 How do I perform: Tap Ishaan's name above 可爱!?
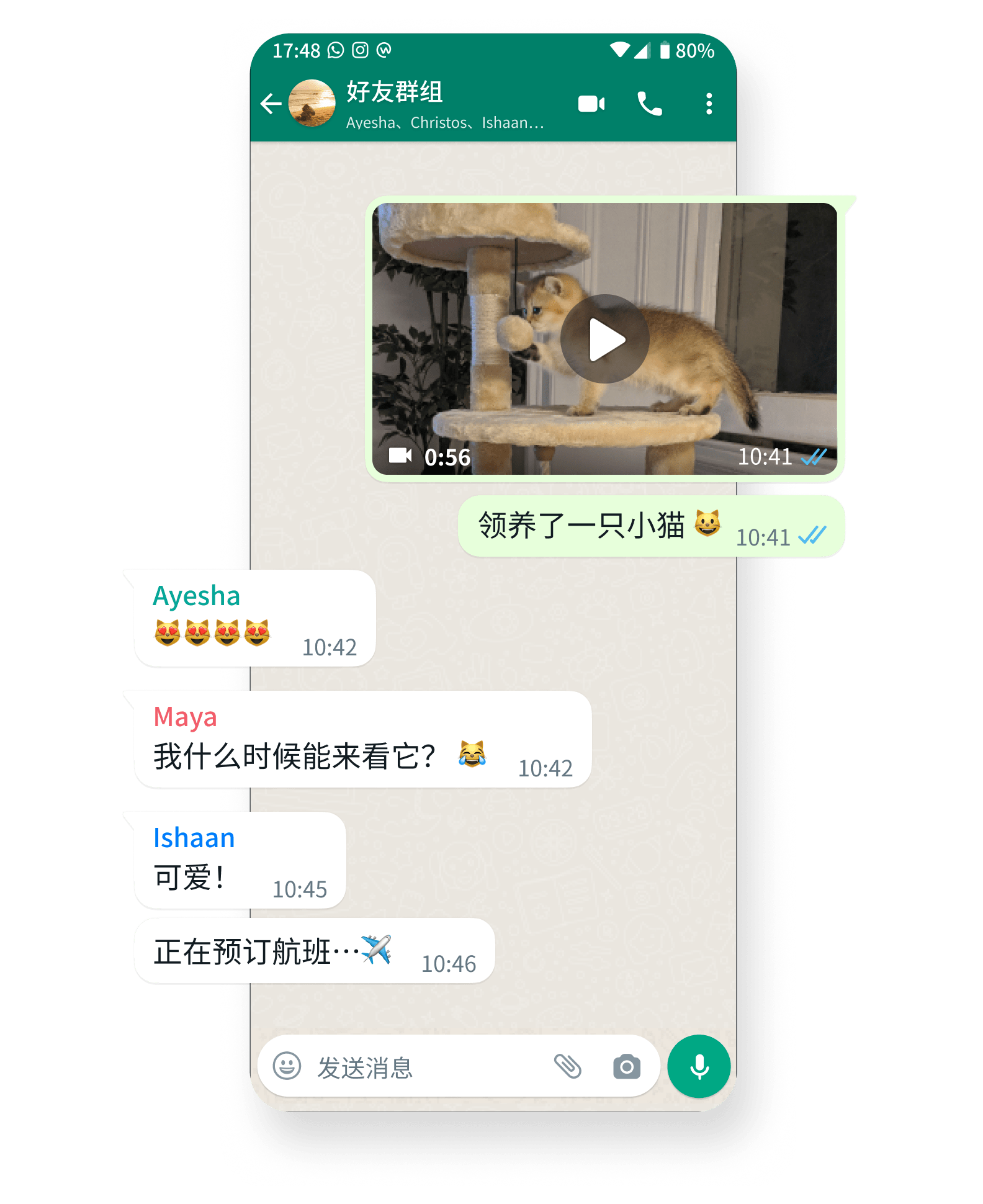(x=194, y=837)
